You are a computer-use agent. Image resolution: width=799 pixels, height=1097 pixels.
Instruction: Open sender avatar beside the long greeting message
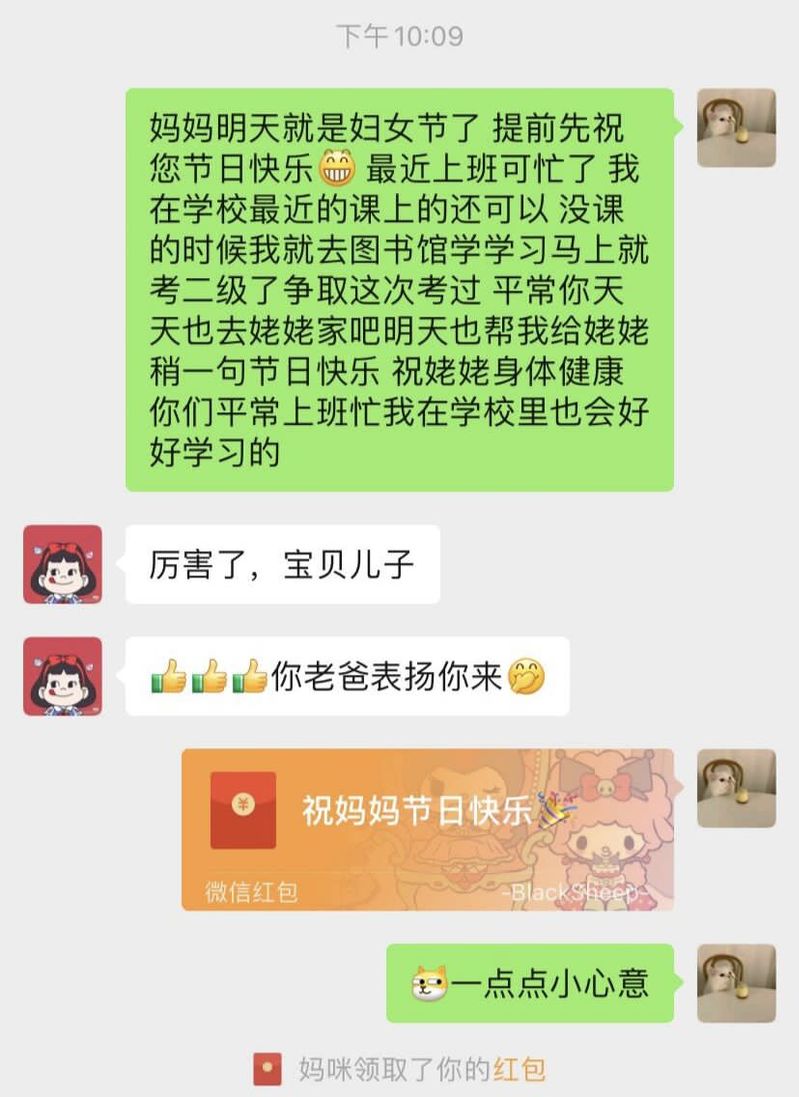pyautogui.click(x=736, y=128)
